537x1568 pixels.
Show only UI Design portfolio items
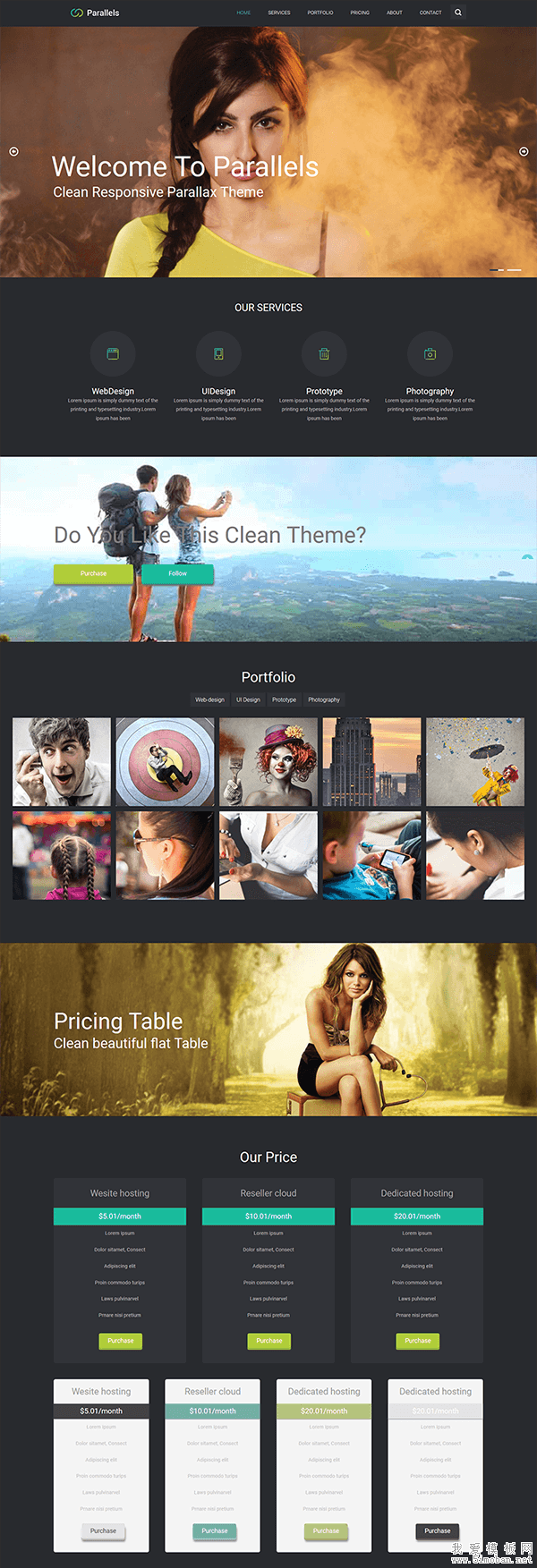248,699
